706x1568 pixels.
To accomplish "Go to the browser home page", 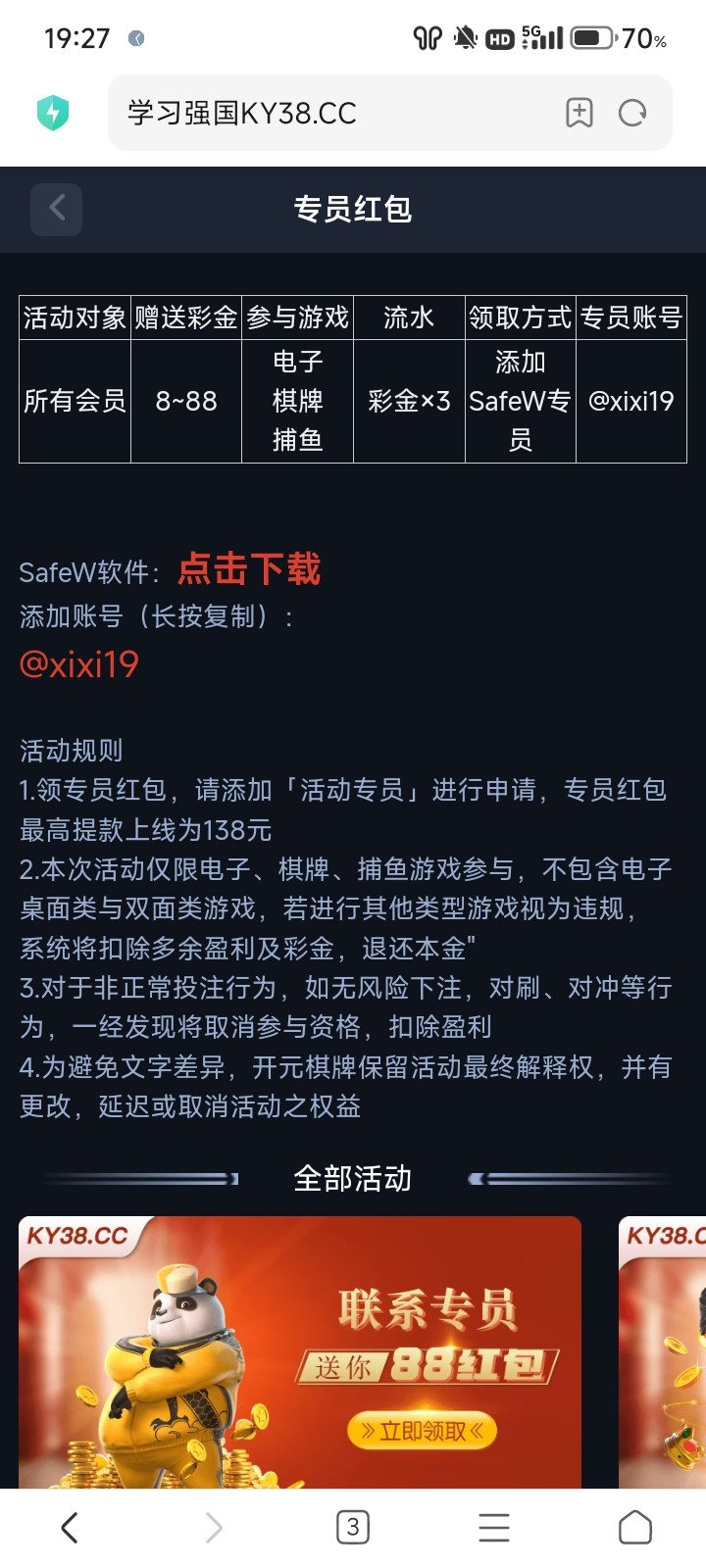I will click(634, 1527).
